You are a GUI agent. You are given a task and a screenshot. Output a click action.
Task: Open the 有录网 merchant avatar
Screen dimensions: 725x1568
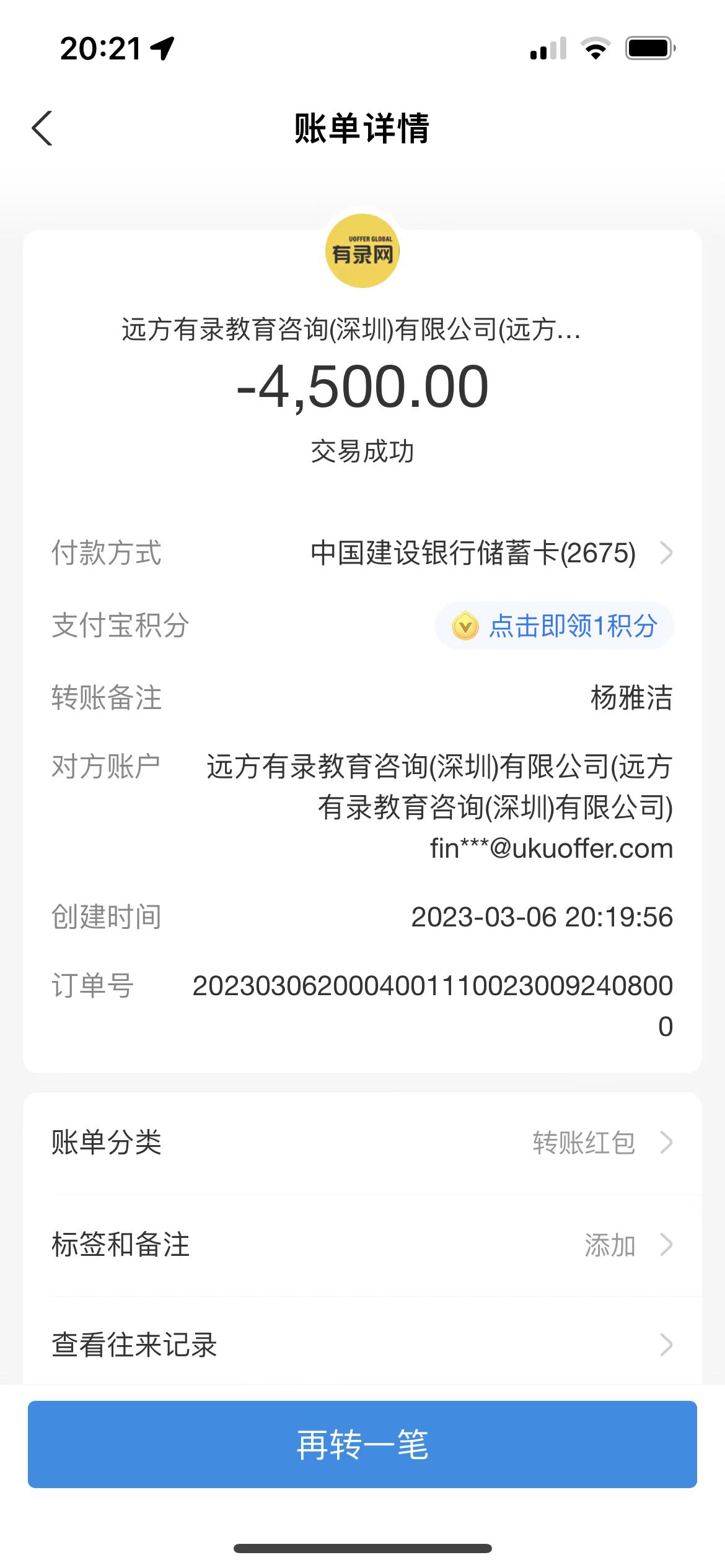(x=362, y=251)
